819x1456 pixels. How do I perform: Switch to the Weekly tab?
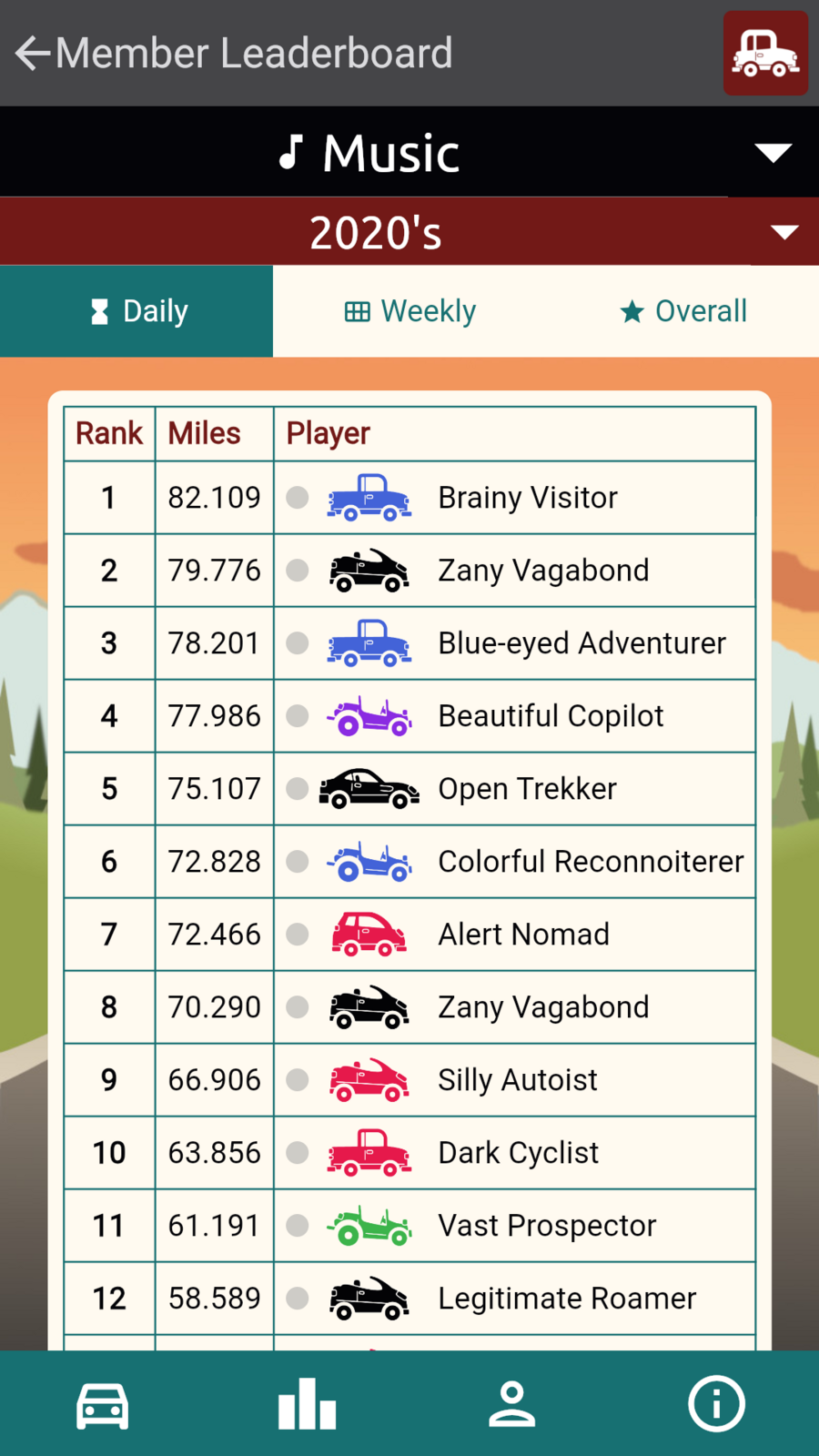pyautogui.click(x=410, y=311)
